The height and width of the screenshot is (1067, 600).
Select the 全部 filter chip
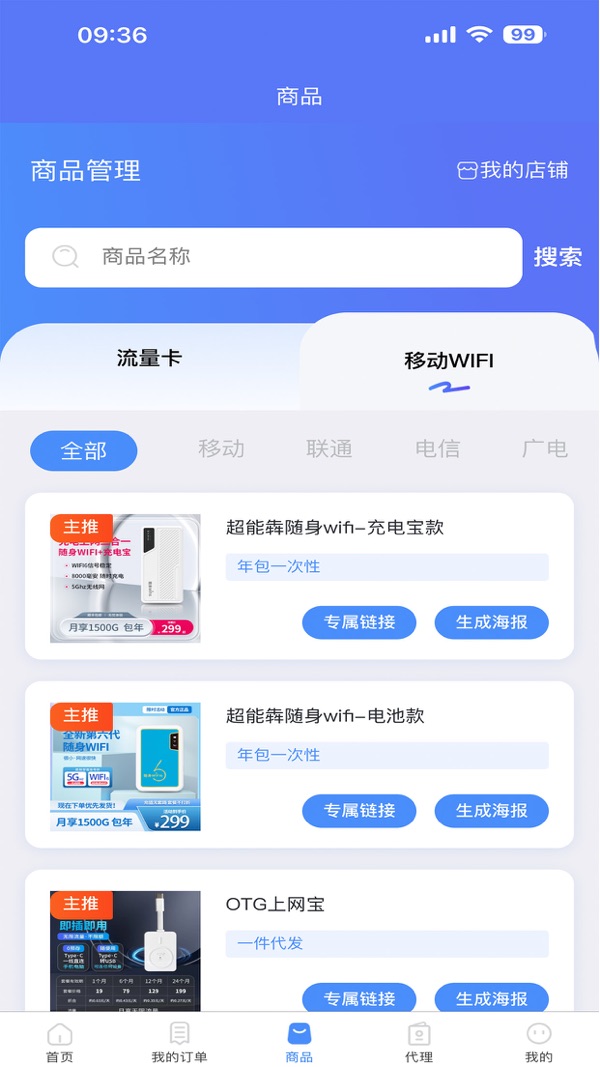(84, 450)
